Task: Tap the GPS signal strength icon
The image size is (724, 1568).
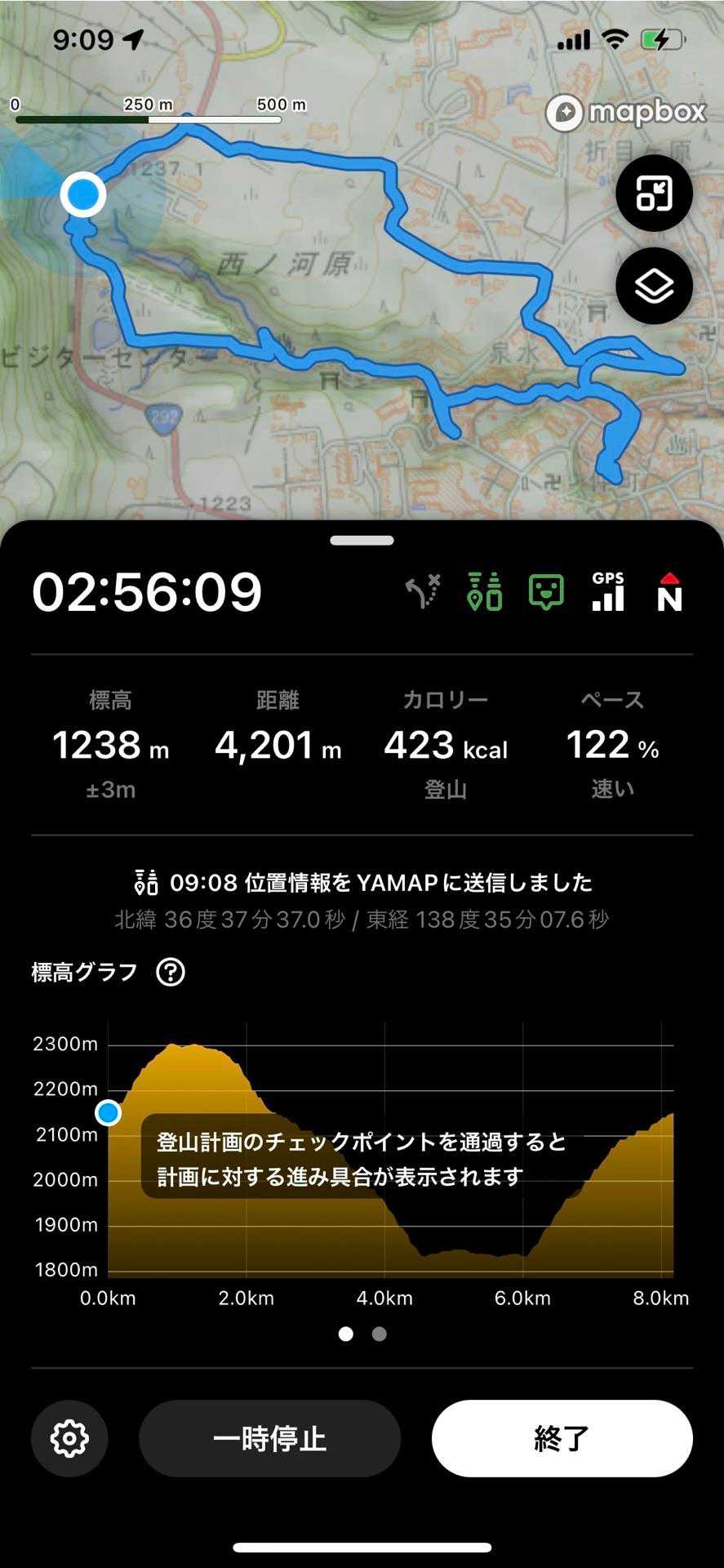Action: (x=608, y=592)
